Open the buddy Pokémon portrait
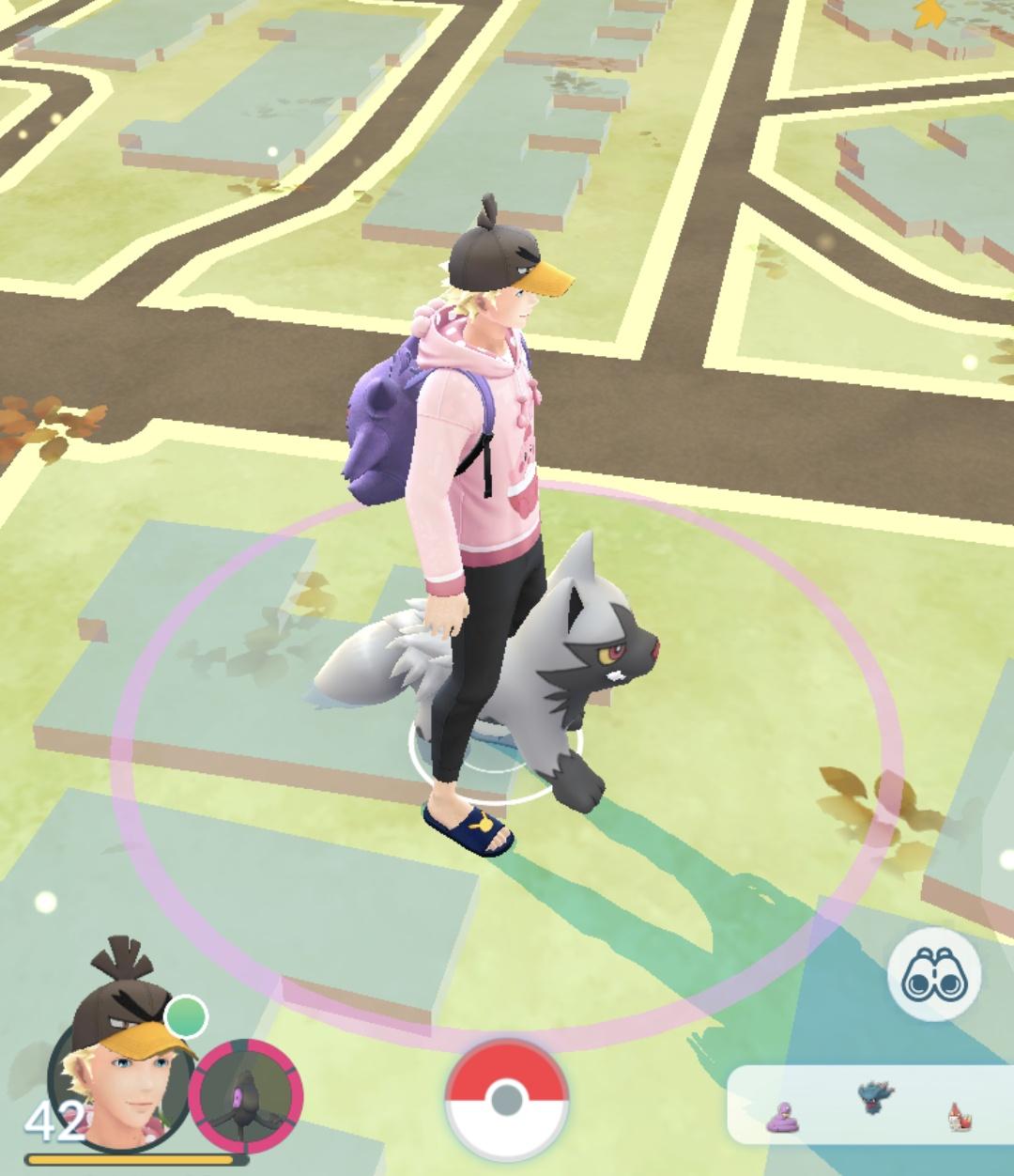Image resolution: width=1014 pixels, height=1176 pixels. tap(246, 1095)
